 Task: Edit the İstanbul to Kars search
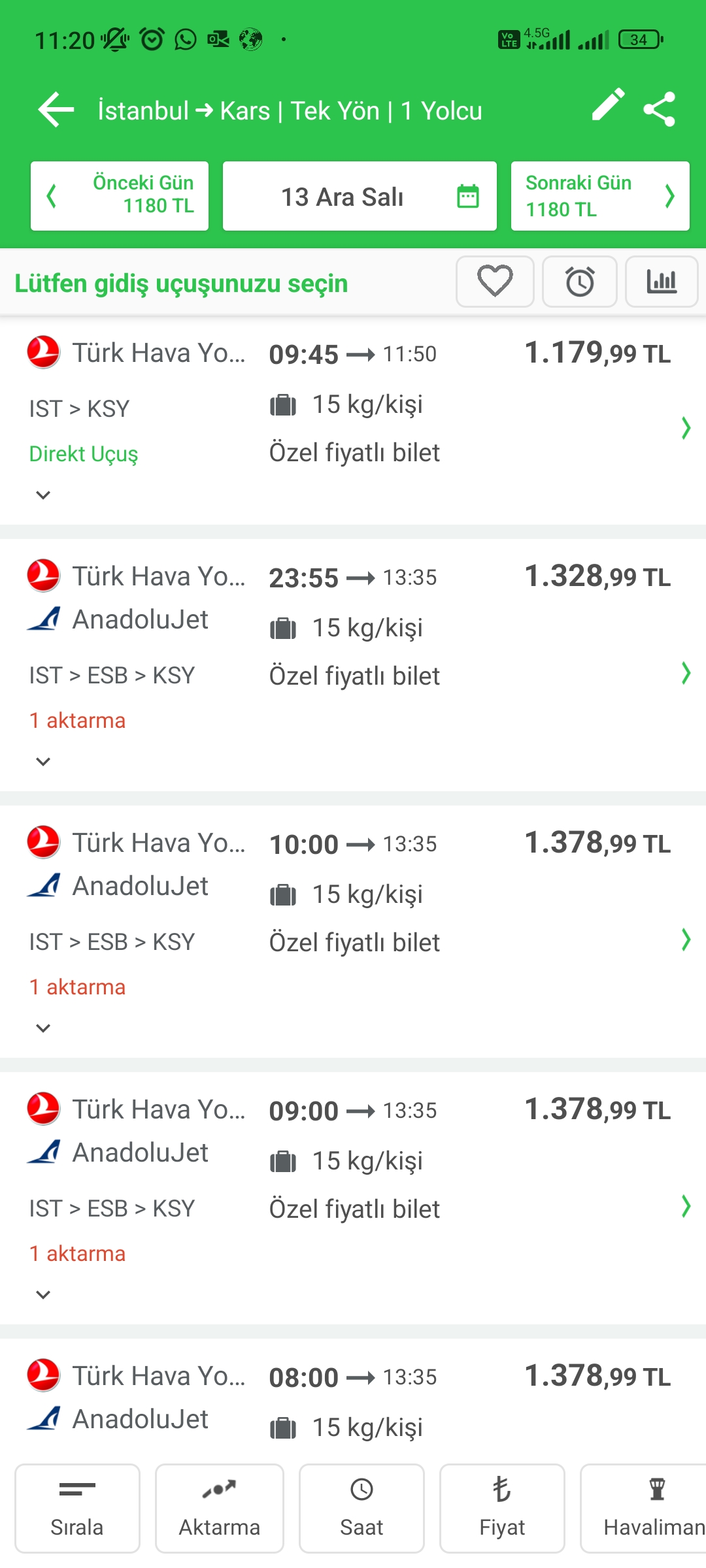click(x=608, y=106)
